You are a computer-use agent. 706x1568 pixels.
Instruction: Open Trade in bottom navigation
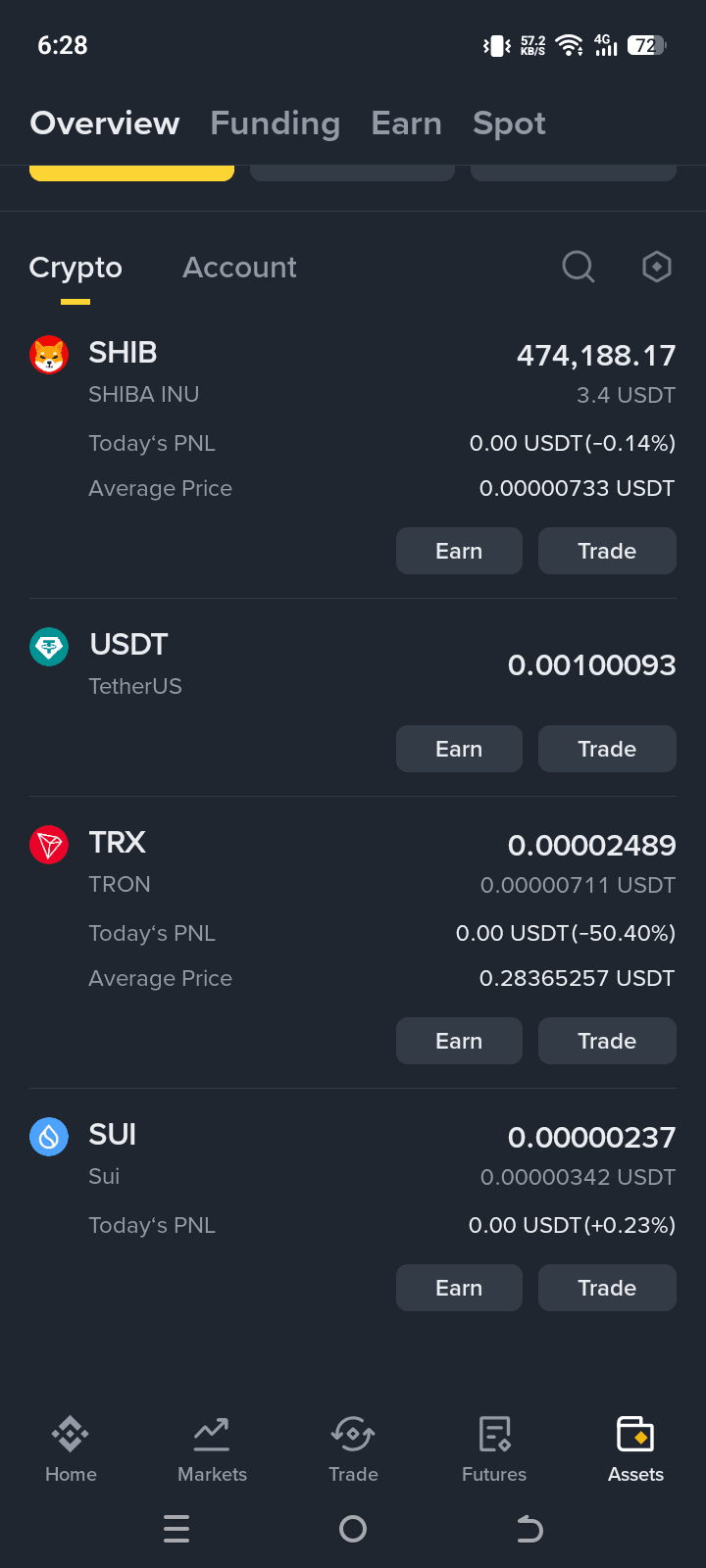coord(353,1448)
